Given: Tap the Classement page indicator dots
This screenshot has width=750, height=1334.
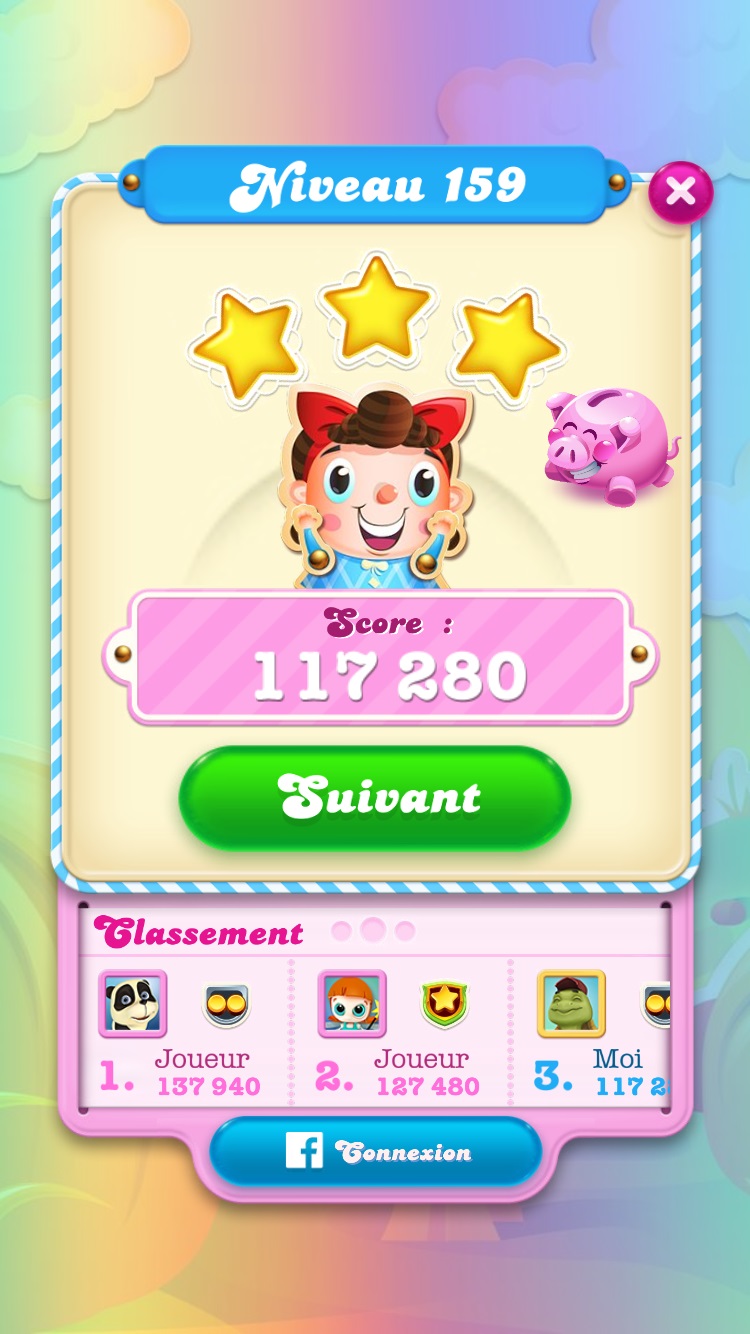Looking at the screenshot, I should (x=373, y=931).
